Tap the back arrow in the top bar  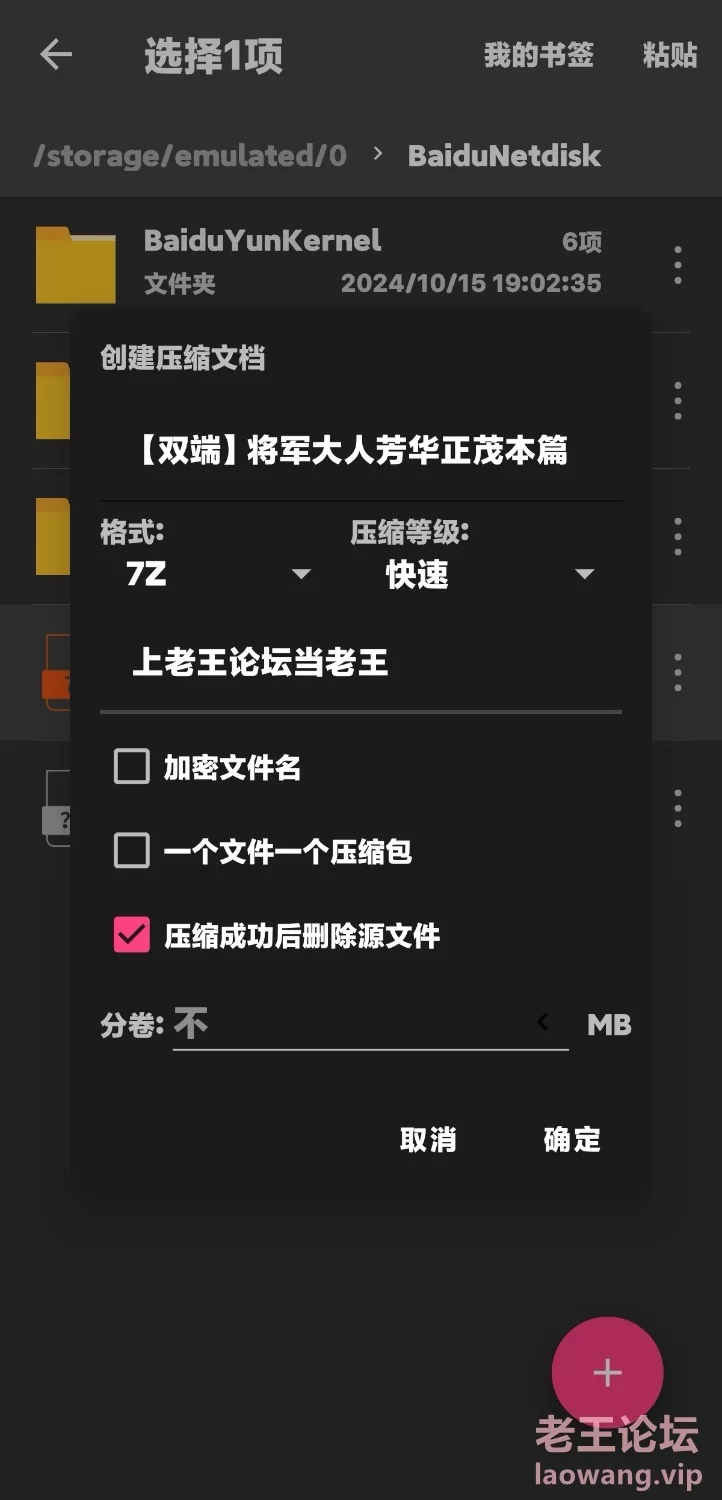tap(56, 55)
